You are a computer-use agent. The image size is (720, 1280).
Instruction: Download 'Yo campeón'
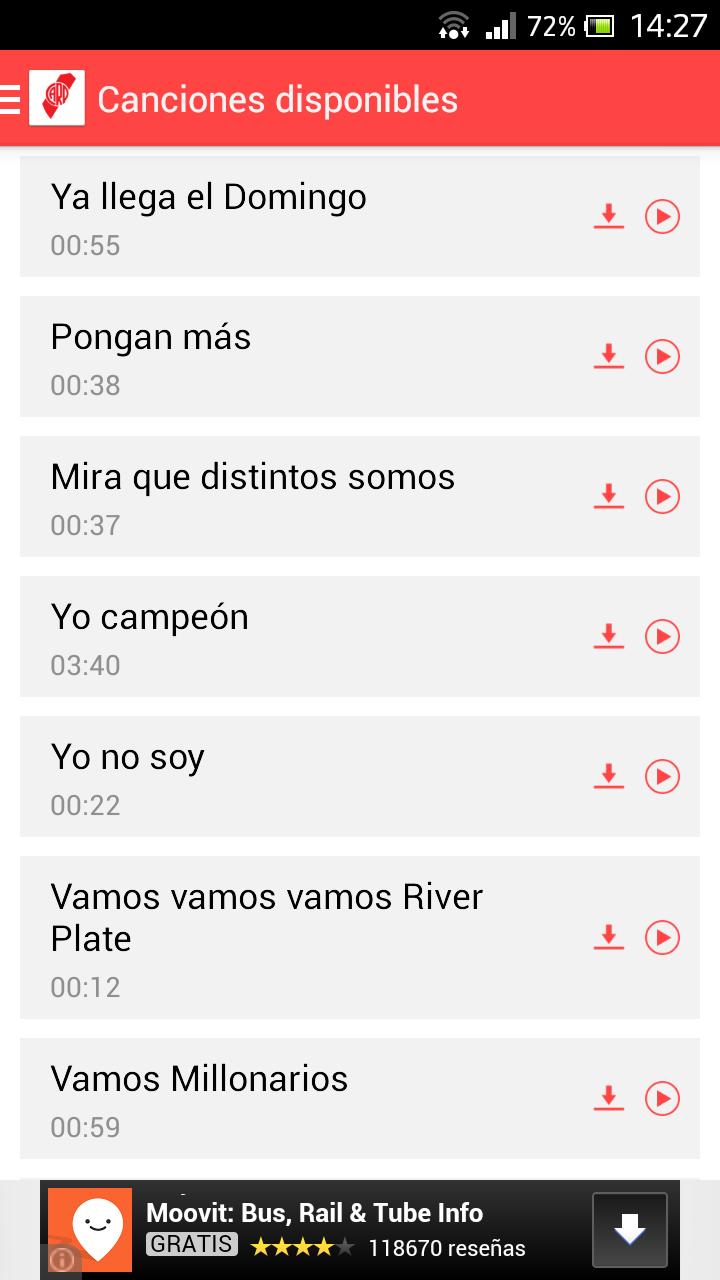(x=609, y=636)
